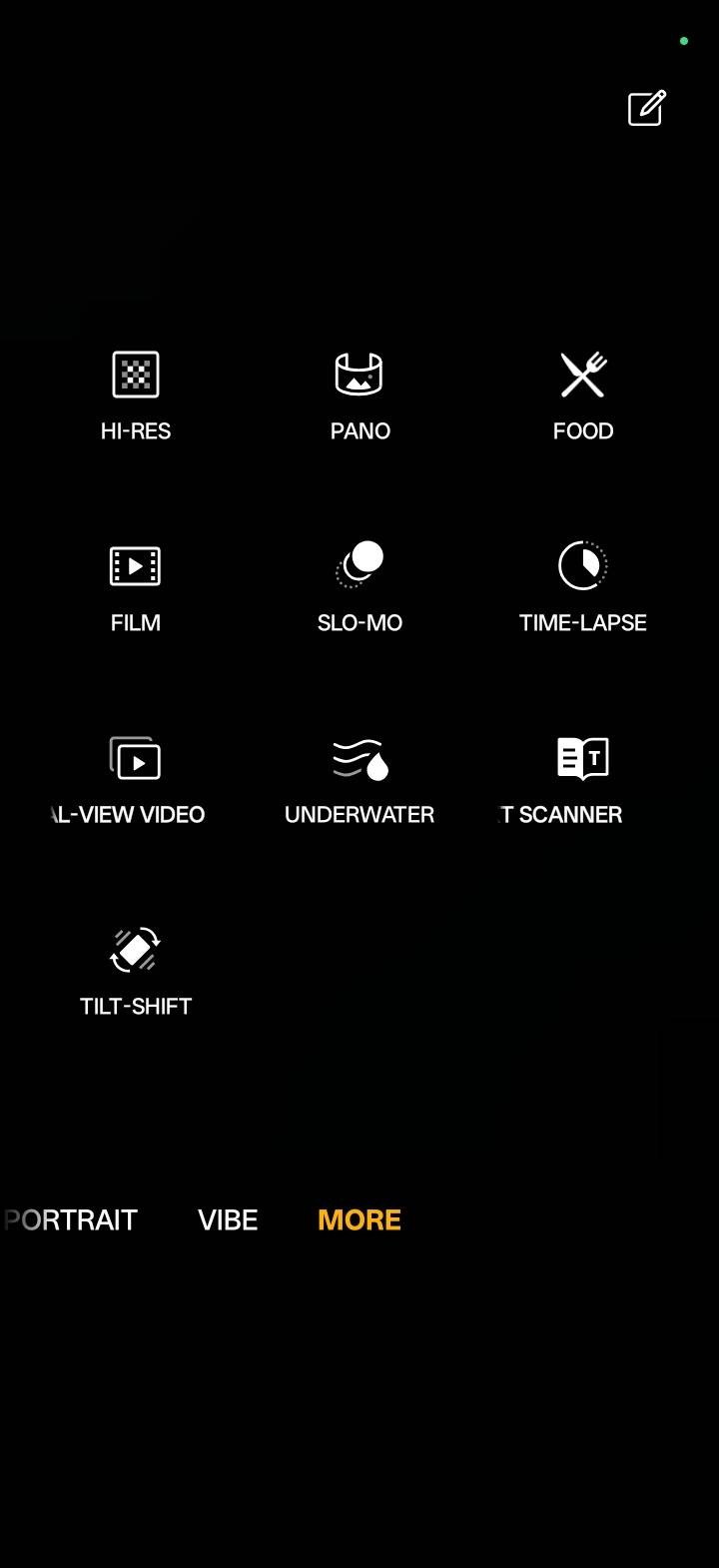Select the HI-RES camera mode

[136, 396]
